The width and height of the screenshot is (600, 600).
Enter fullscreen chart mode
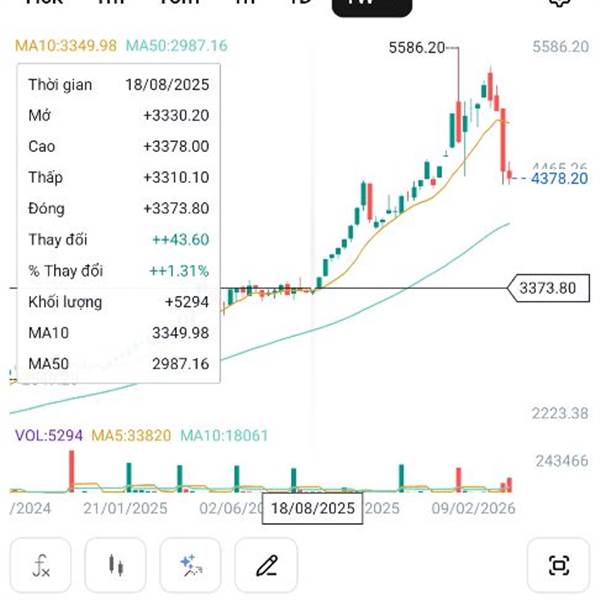(559, 565)
